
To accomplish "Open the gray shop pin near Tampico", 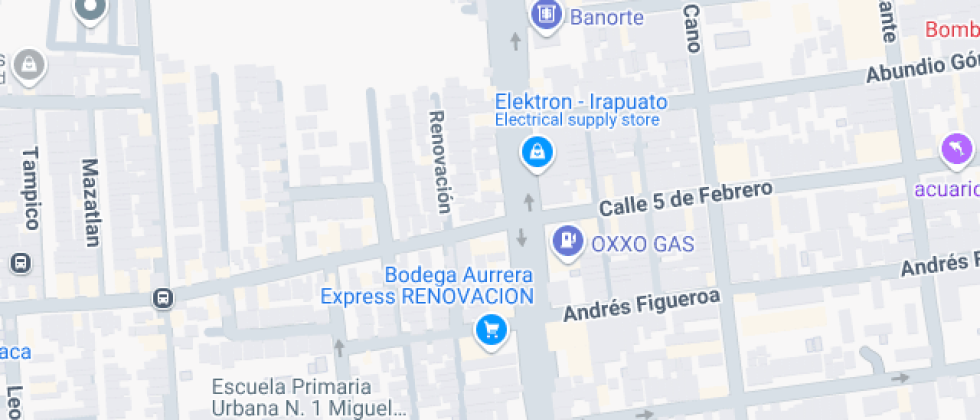I will (x=30, y=65).
